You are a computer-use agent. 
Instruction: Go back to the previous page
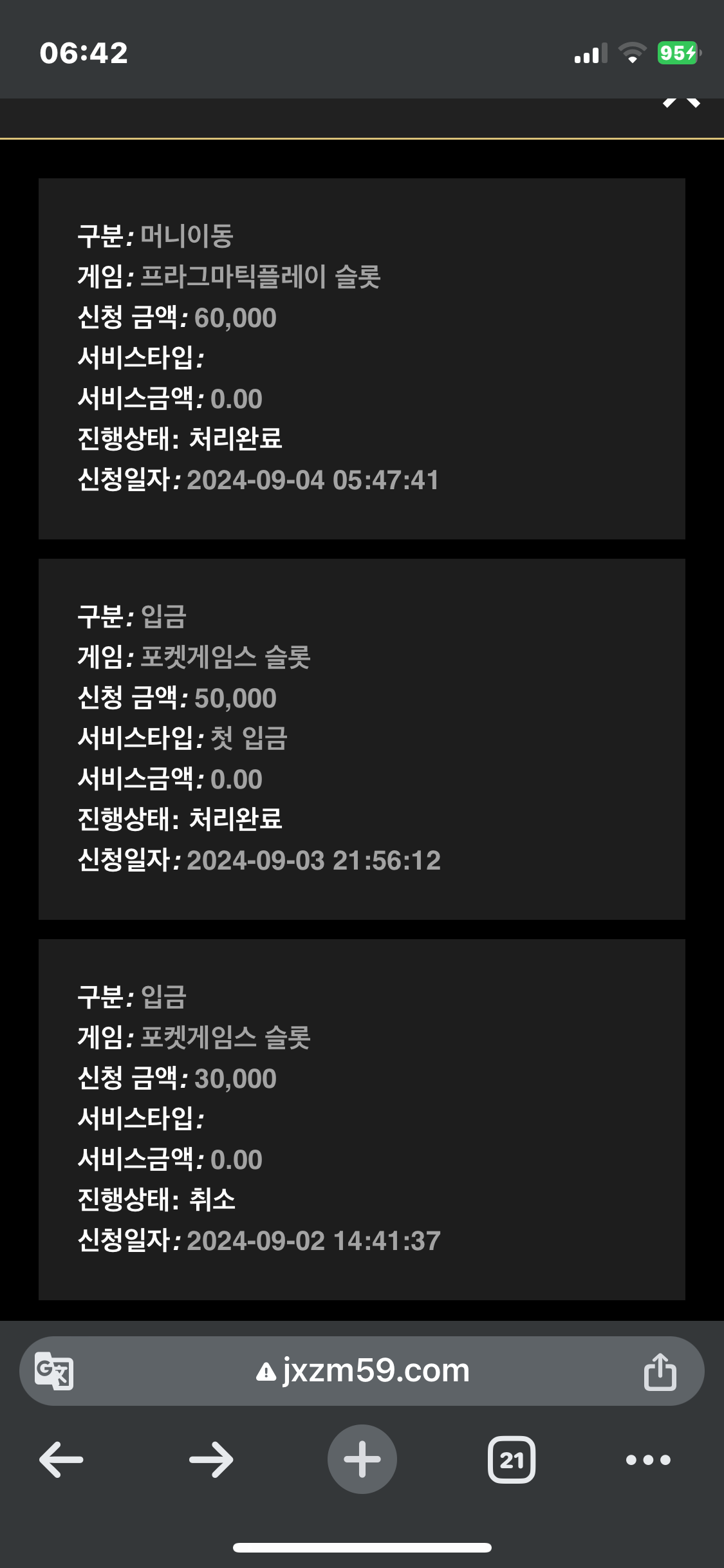(x=61, y=1460)
